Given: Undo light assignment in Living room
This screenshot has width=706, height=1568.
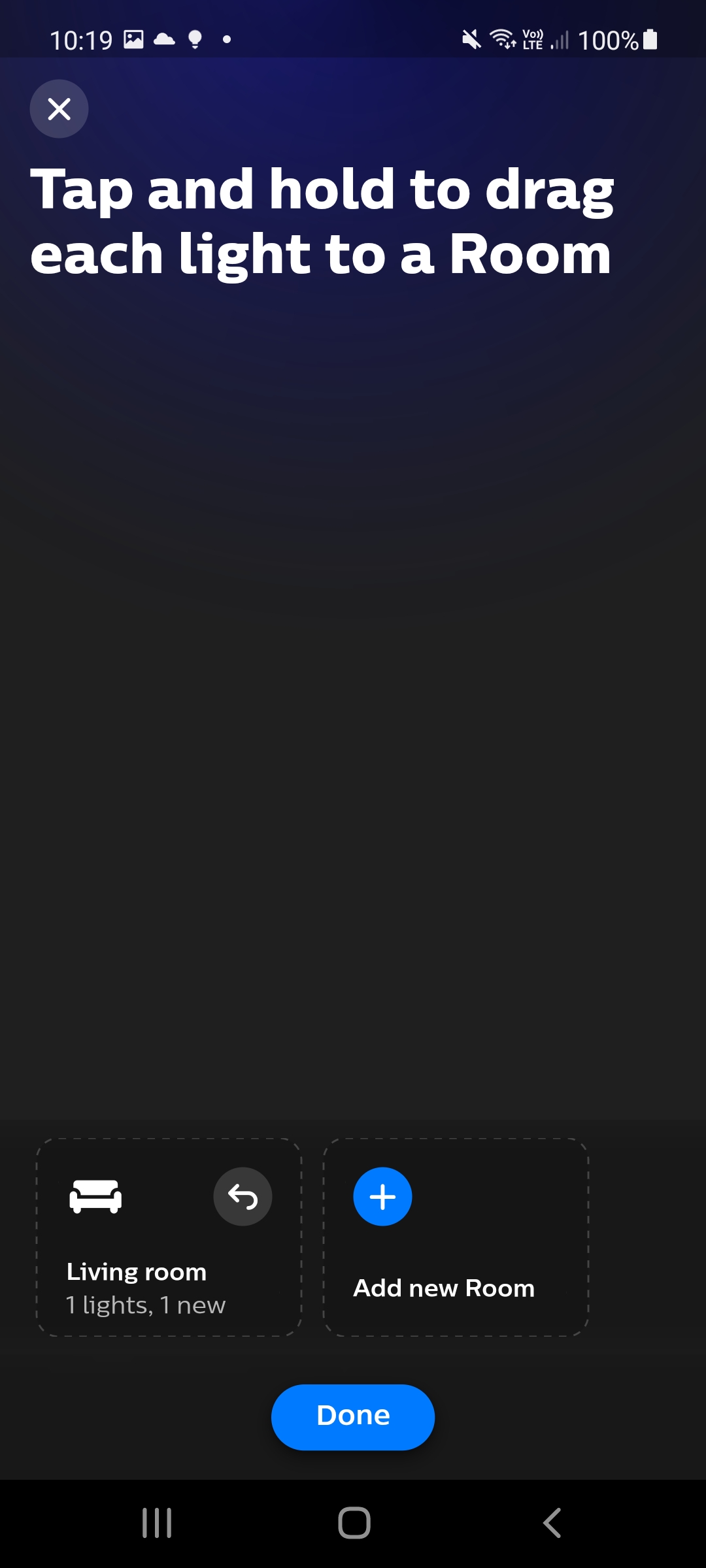Looking at the screenshot, I should coord(243,1196).
